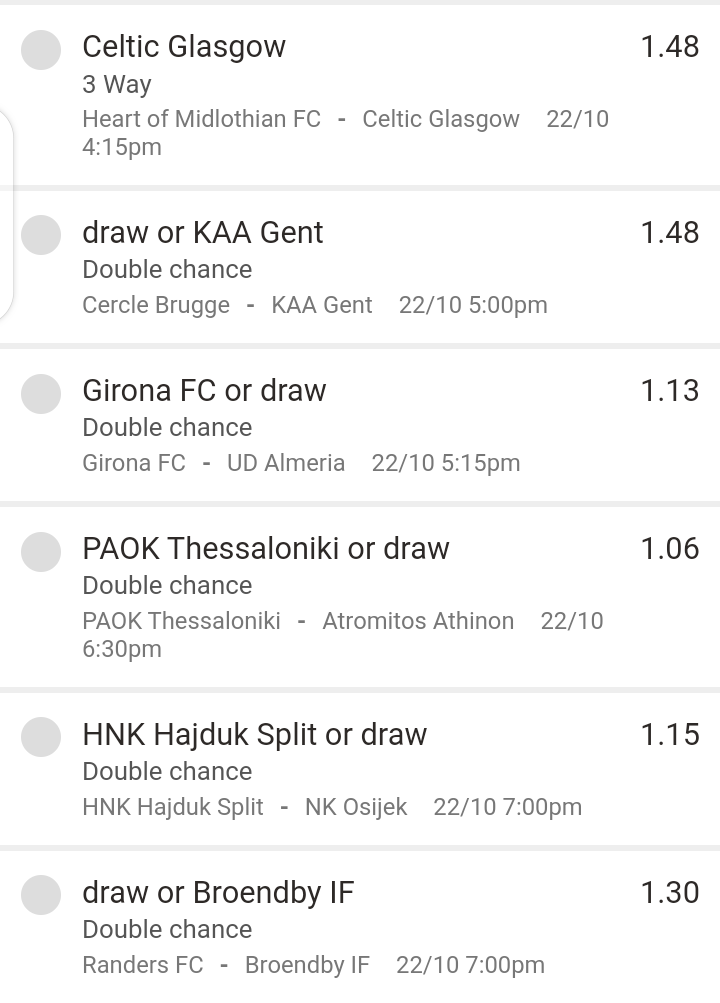Select the HNK Hajduk Split or draw circle

click(x=41, y=737)
